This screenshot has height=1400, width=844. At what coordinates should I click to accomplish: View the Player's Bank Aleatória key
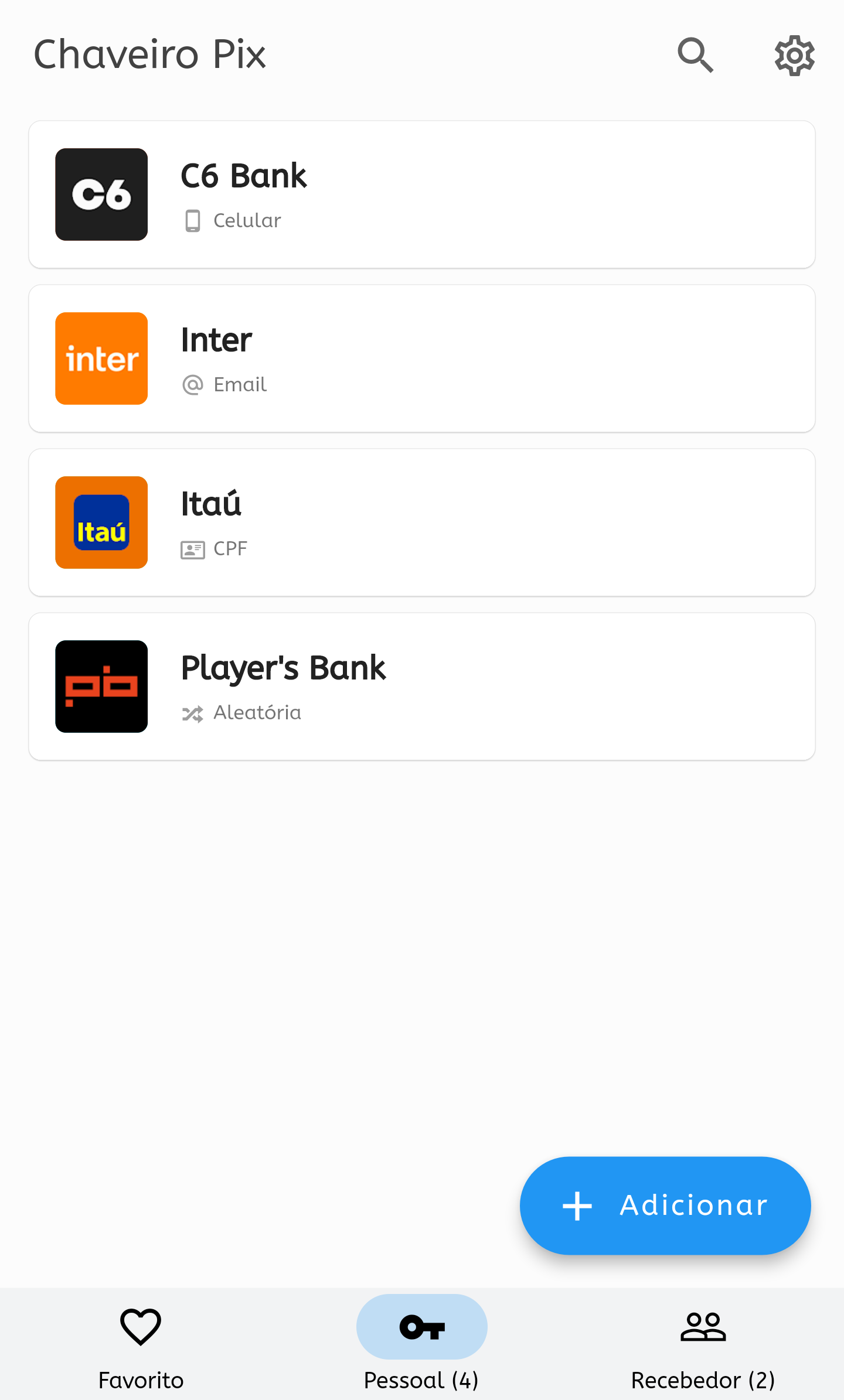(422, 687)
